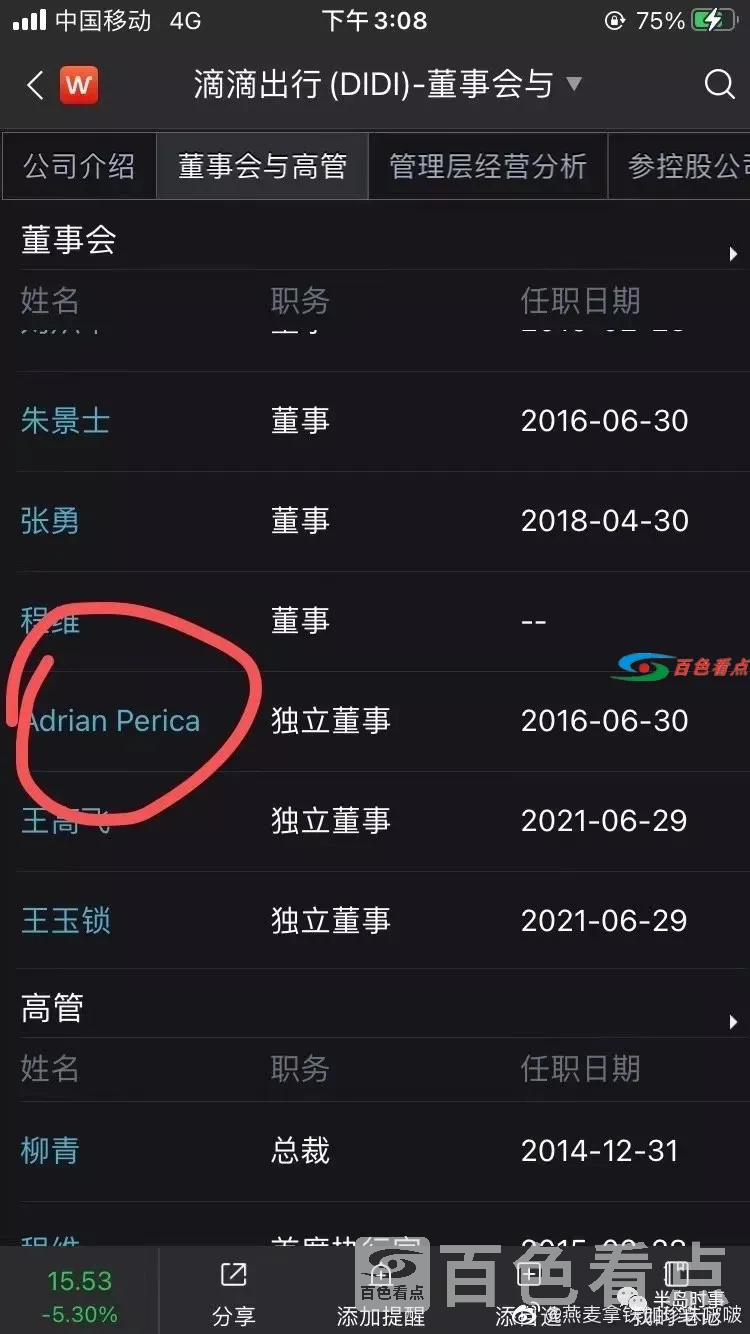
Task: Expand the 高管 section arrow
Action: pos(732,1022)
